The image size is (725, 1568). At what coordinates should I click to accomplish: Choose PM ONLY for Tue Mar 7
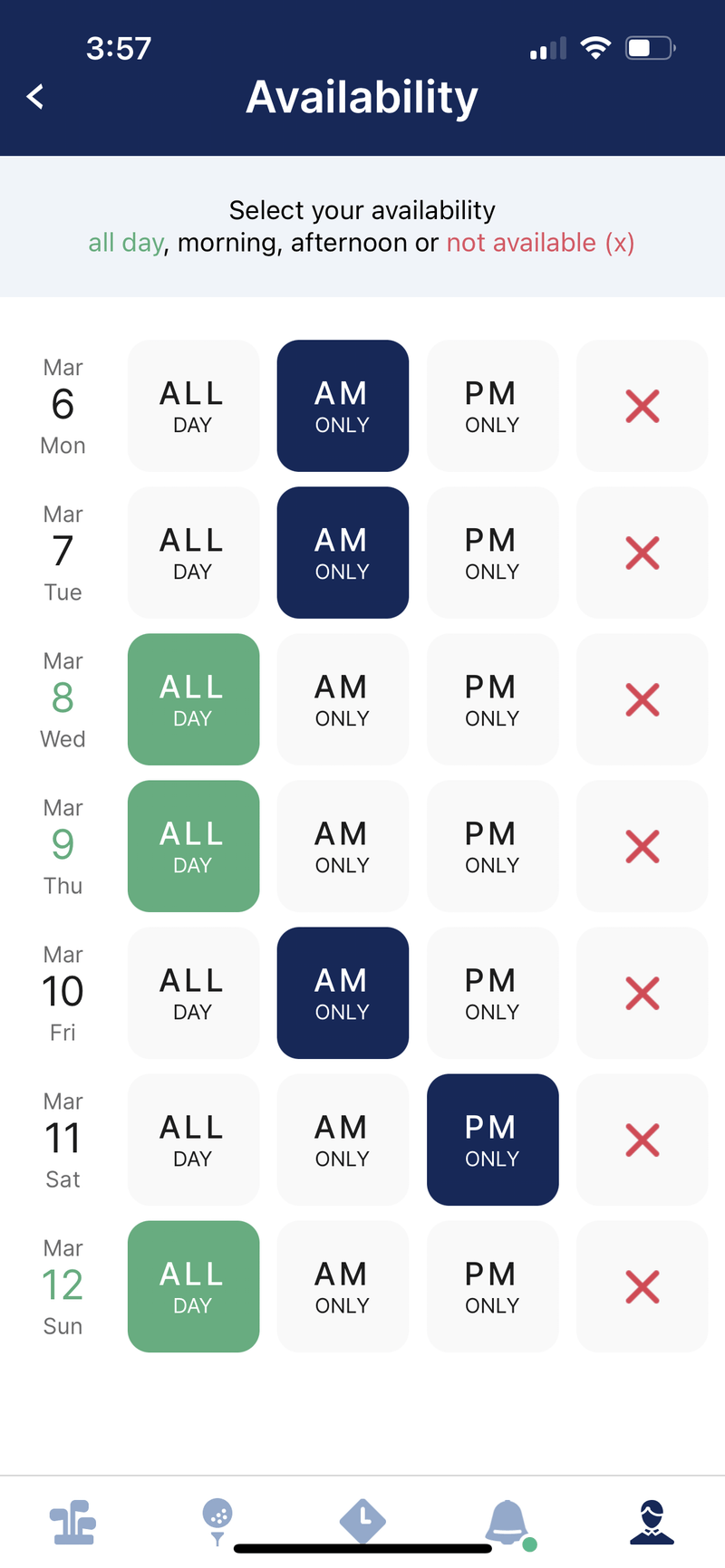(x=492, y=553)
